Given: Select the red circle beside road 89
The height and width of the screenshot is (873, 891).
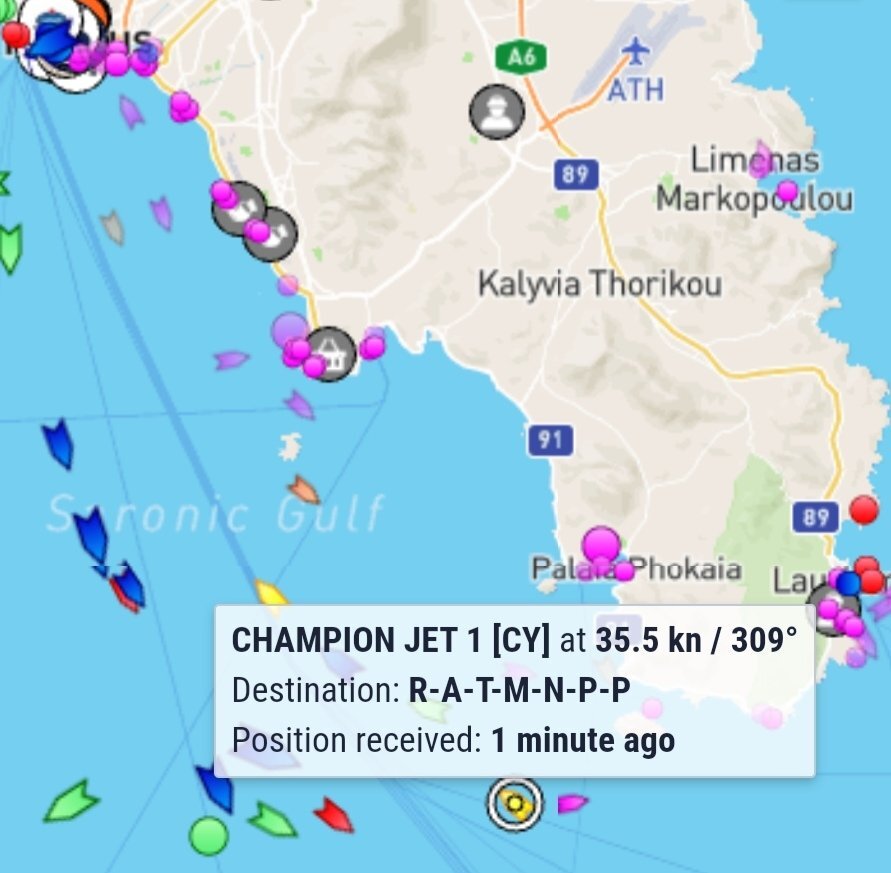Looking at the screenshot, I should tap(863, 510).
